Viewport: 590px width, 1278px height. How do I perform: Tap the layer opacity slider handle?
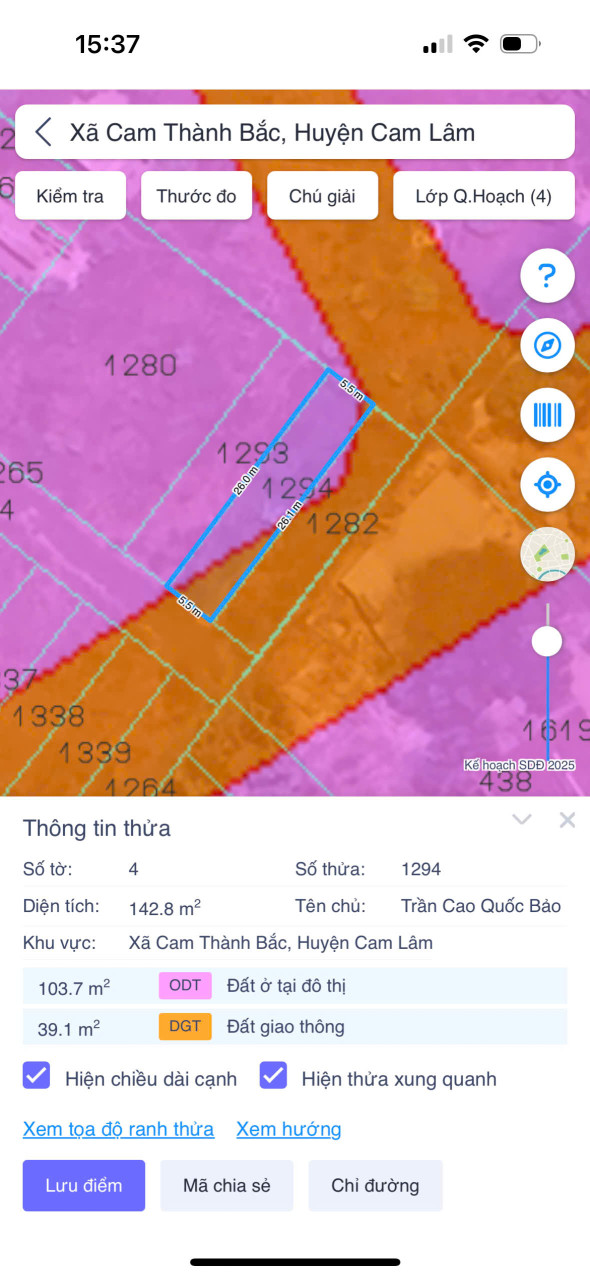click(547, 641)
